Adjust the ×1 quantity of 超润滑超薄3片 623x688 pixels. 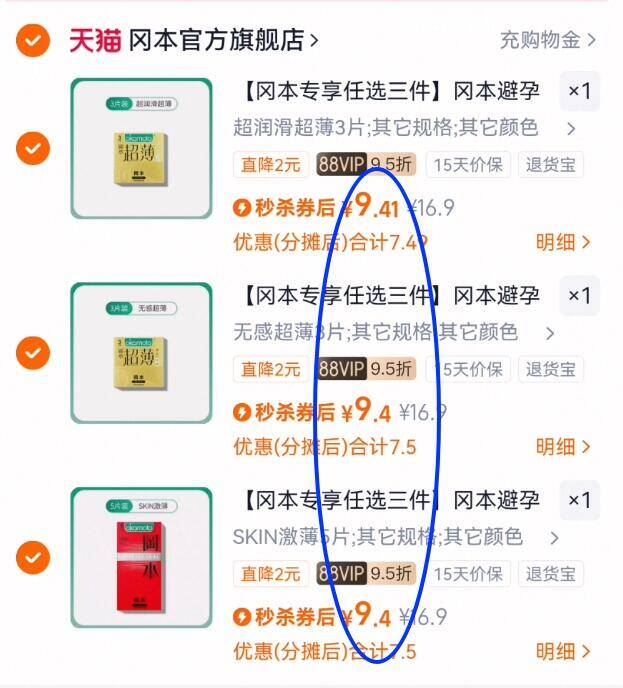coord(579,92)
